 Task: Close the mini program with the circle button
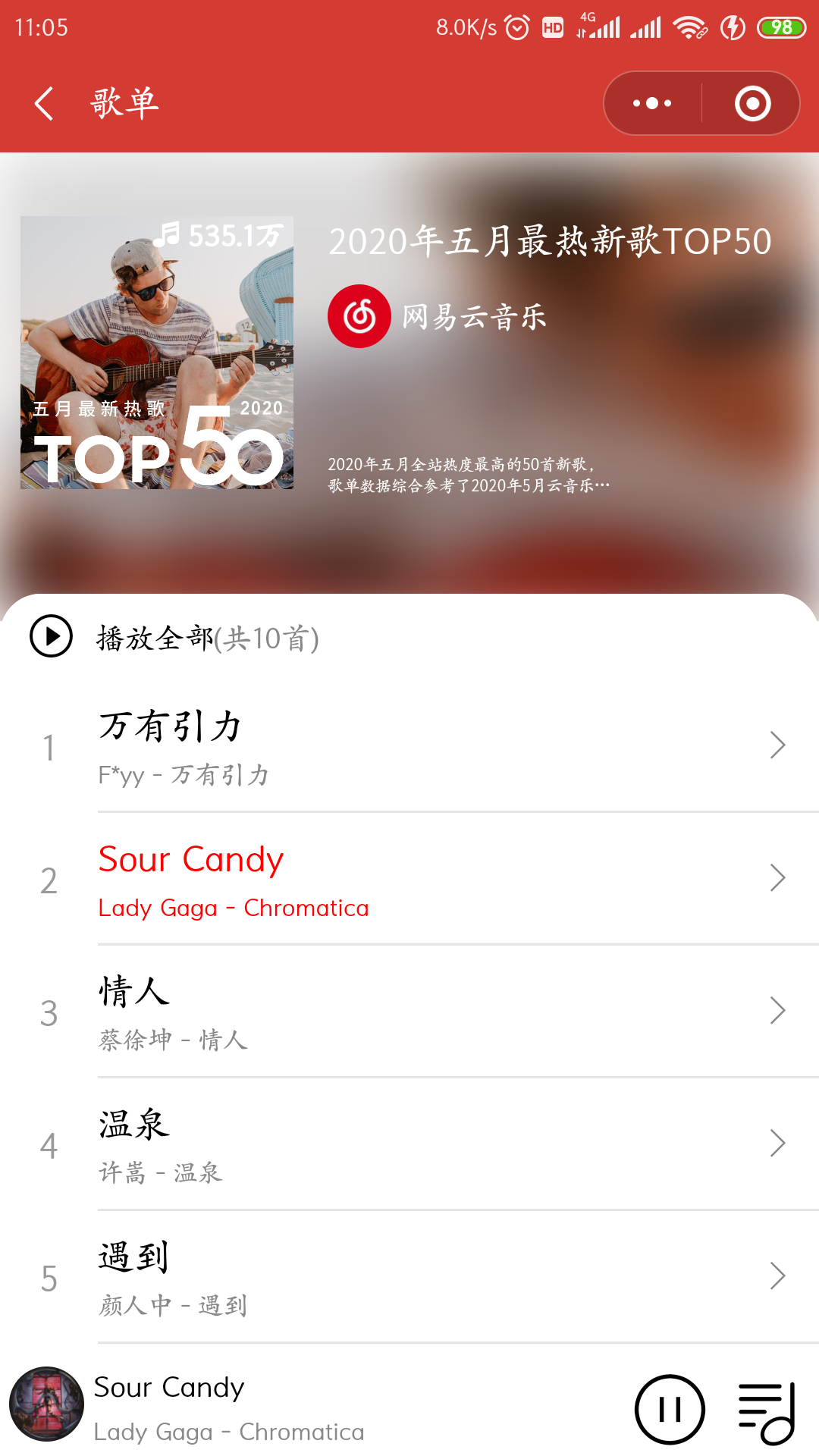coord(752,103)
